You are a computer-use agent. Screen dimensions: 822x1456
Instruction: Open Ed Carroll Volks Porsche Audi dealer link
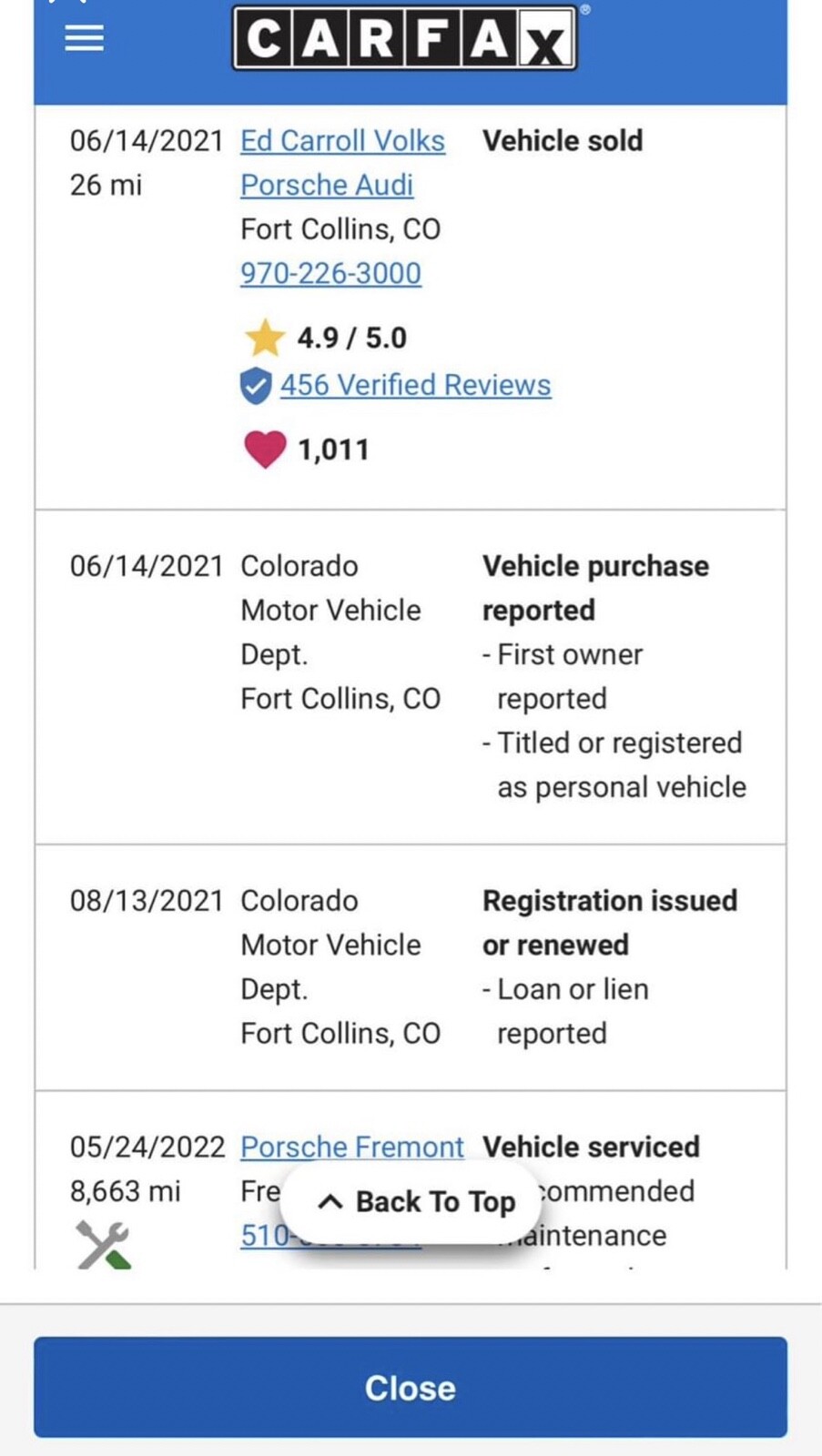click(342, 163)
